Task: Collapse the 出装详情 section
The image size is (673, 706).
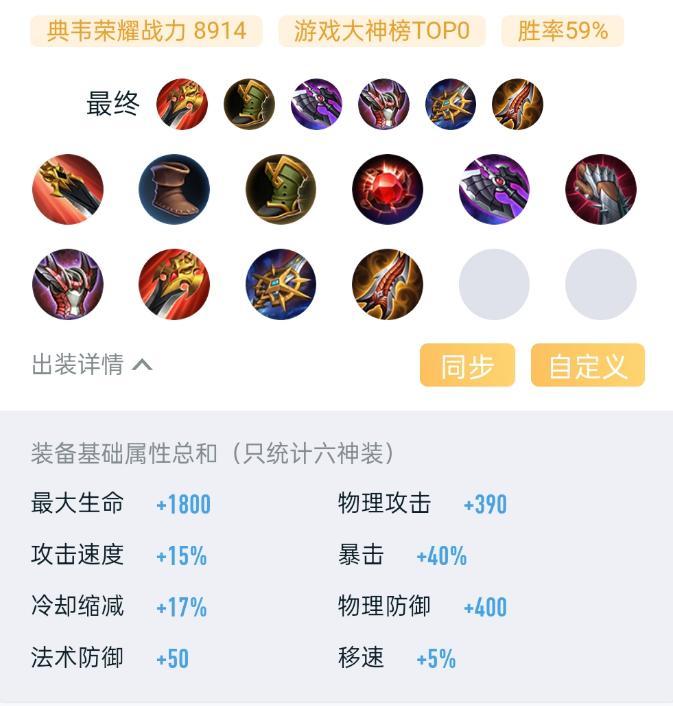Action: [x=92, y=365]
